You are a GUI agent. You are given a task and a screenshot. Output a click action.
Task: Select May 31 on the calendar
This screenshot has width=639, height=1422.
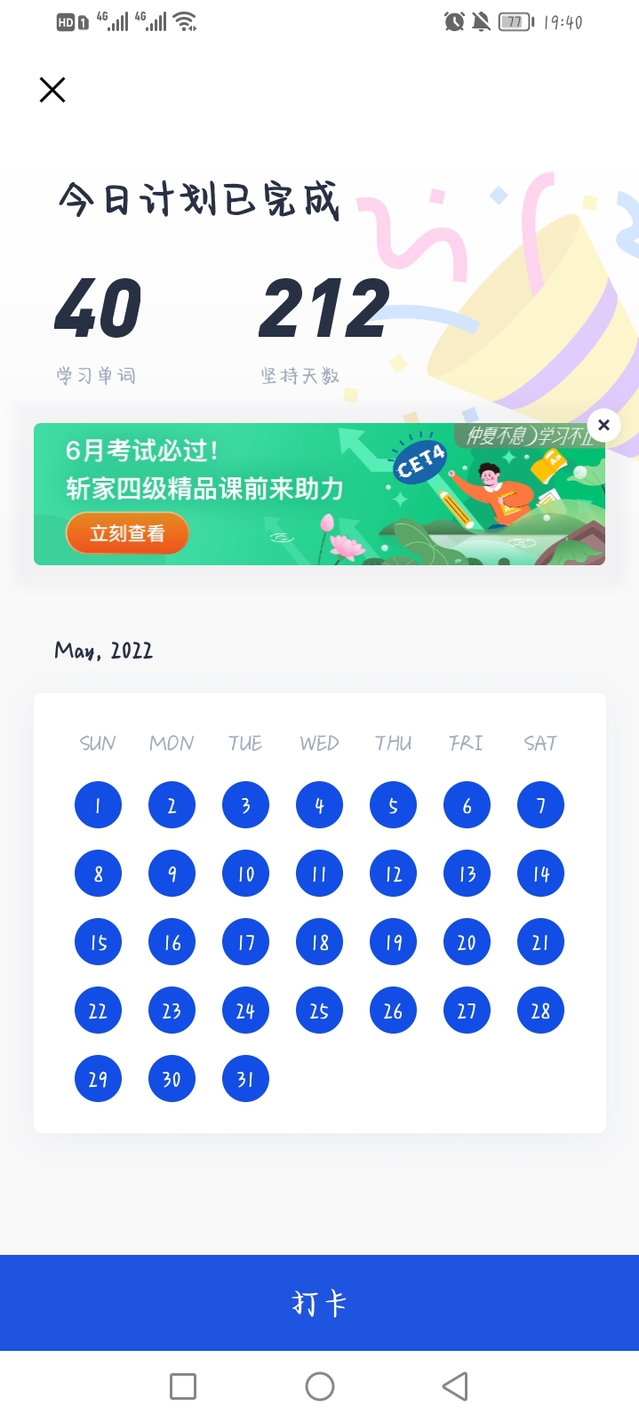pyautogui.click(x=245, y=1079)
